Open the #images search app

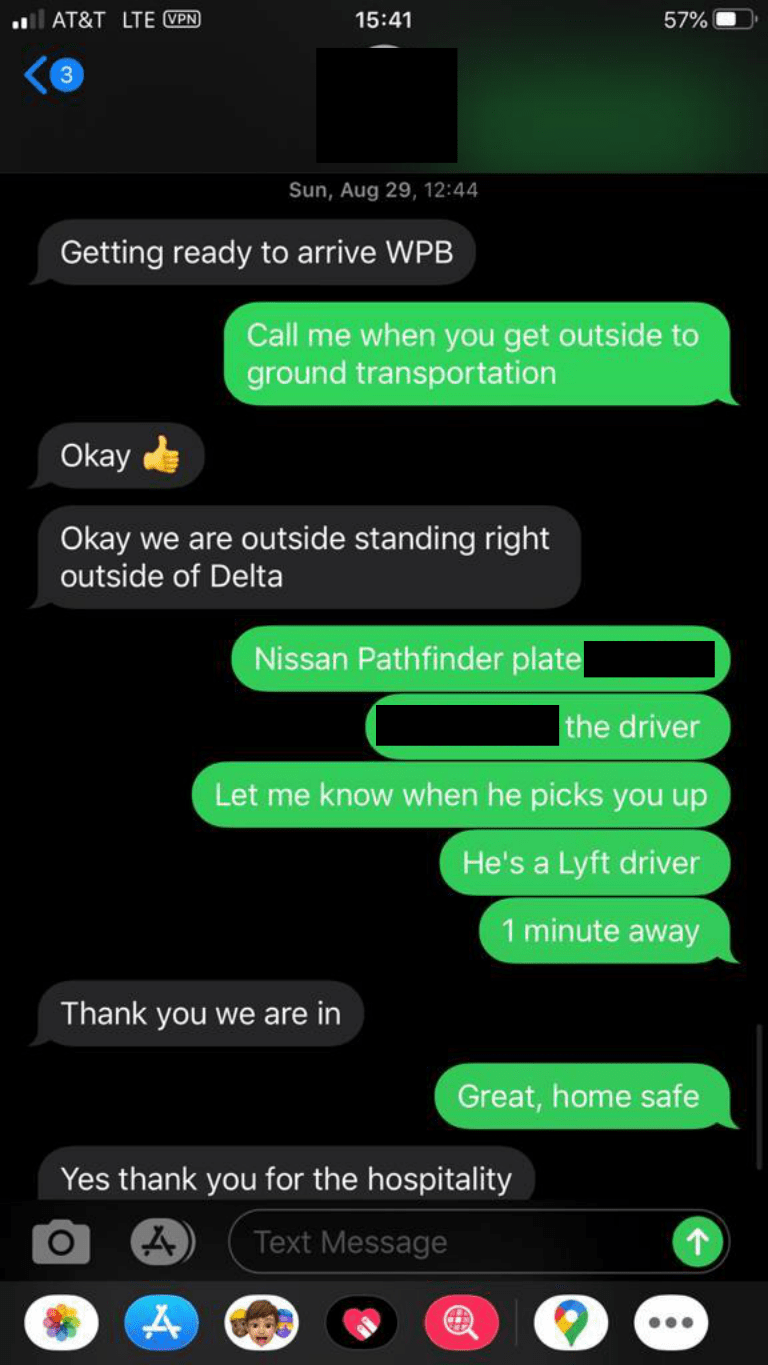463,1323
